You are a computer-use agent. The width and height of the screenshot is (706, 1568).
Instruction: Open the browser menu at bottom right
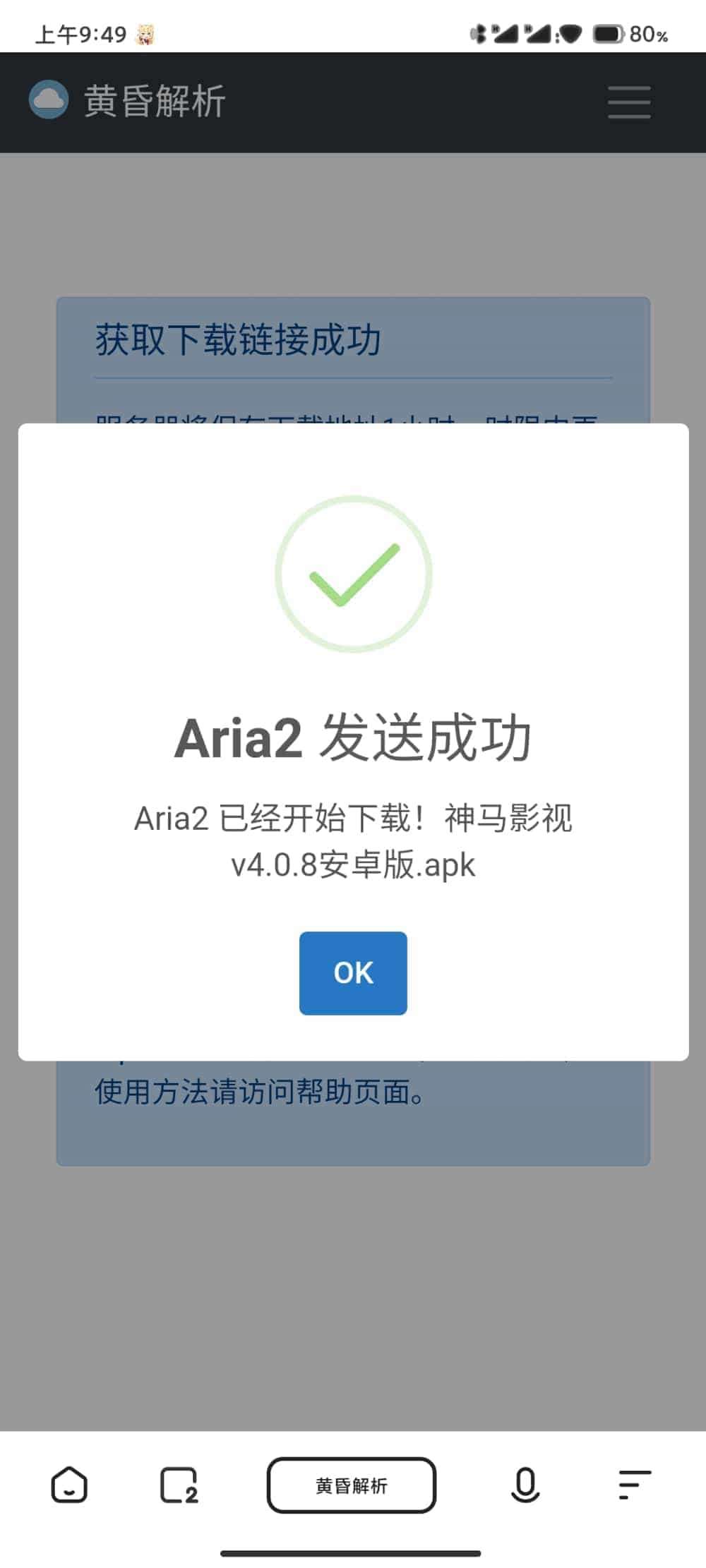(x=634, y=1485)
